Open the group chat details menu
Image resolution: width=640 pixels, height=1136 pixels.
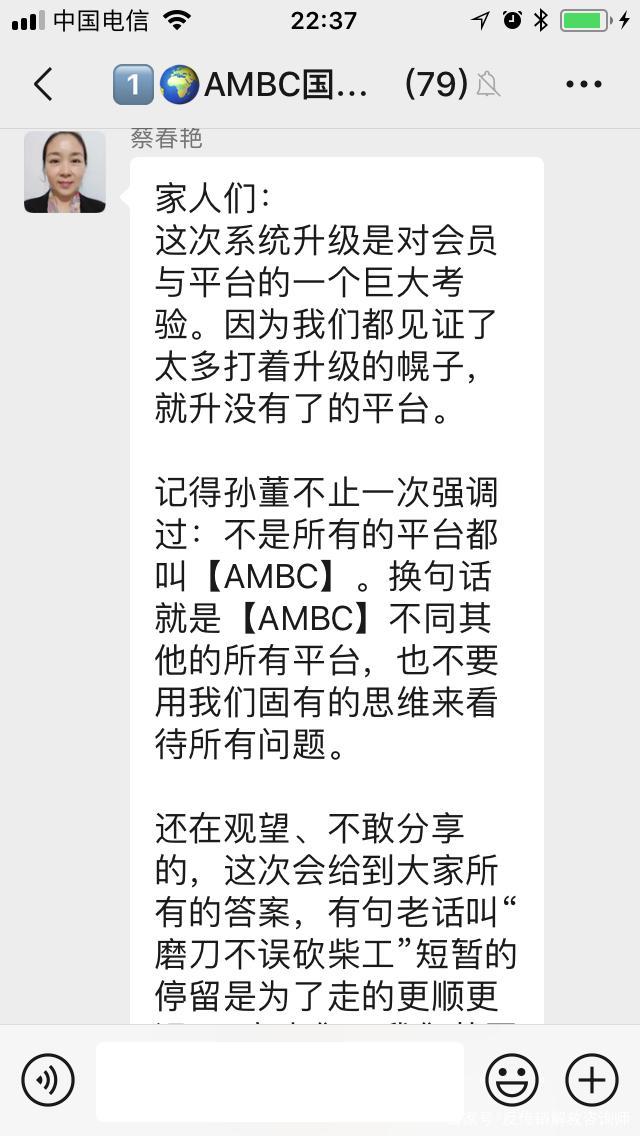[x=583, y=85]
